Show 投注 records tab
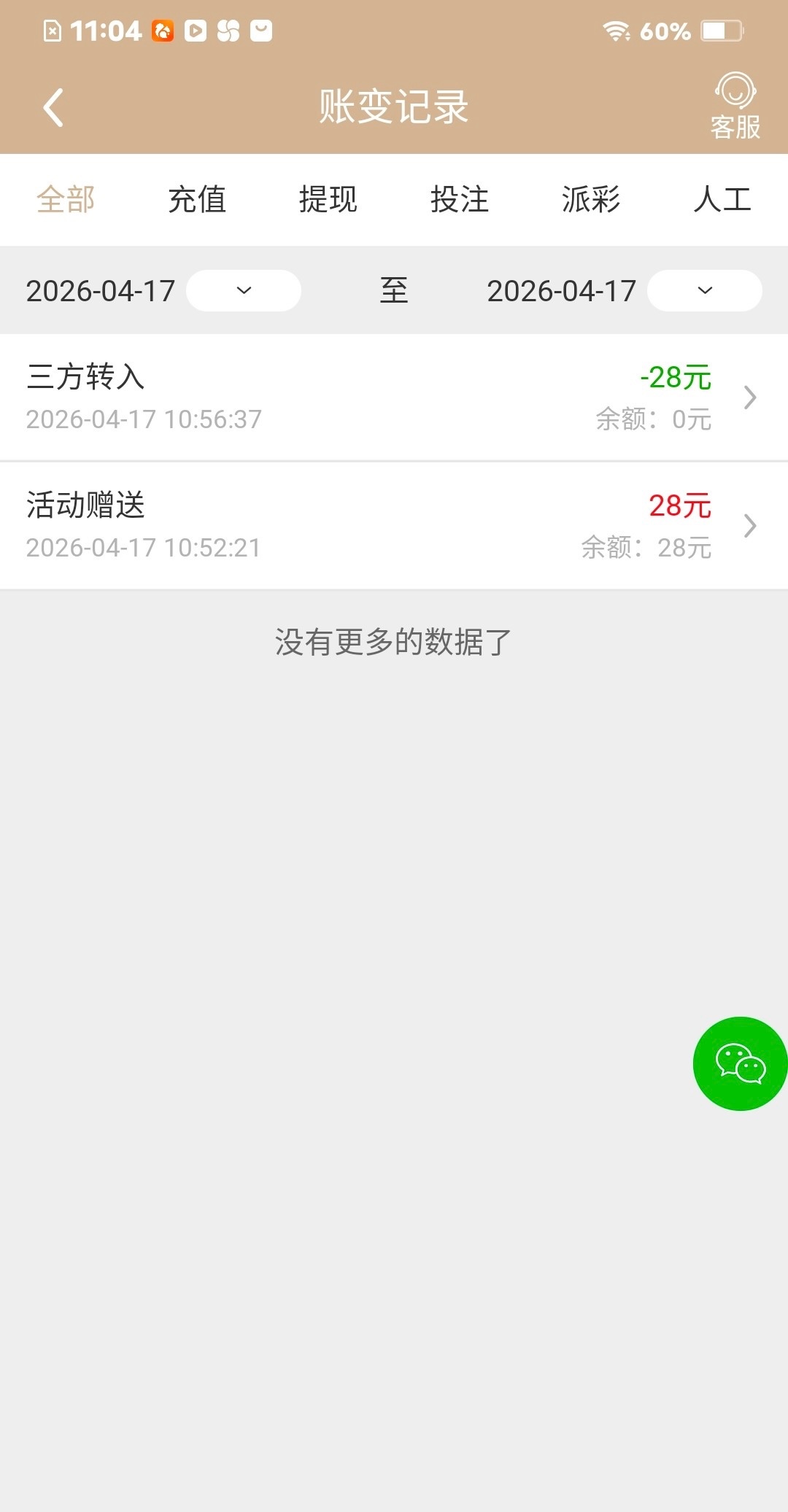 tap(460, 199)
